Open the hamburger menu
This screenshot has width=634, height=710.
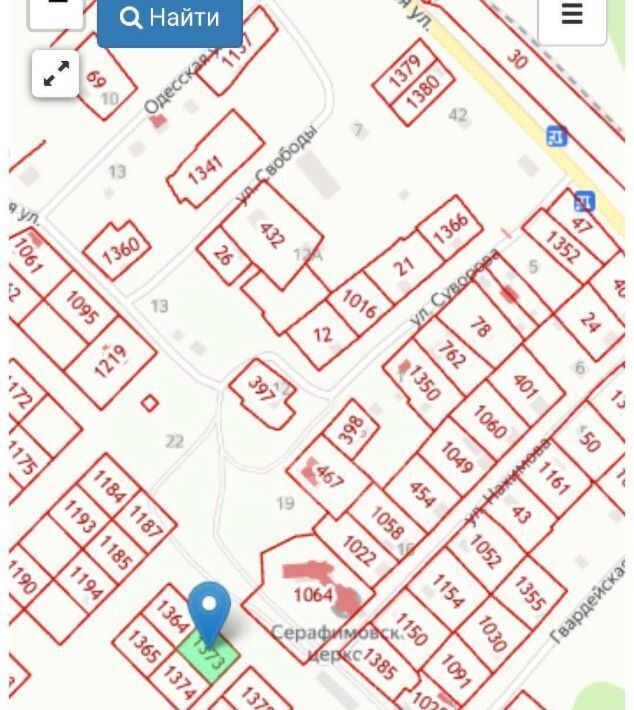[572, 17]
